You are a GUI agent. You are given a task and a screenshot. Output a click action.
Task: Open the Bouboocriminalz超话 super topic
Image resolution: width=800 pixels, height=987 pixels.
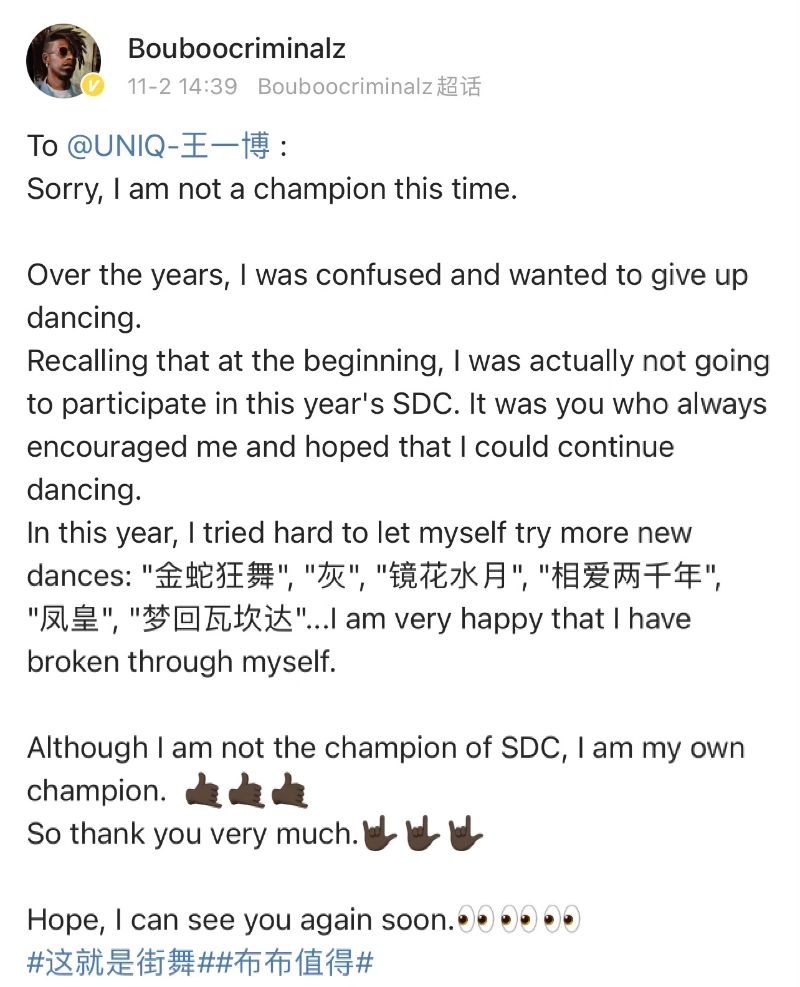coord(369,86)
